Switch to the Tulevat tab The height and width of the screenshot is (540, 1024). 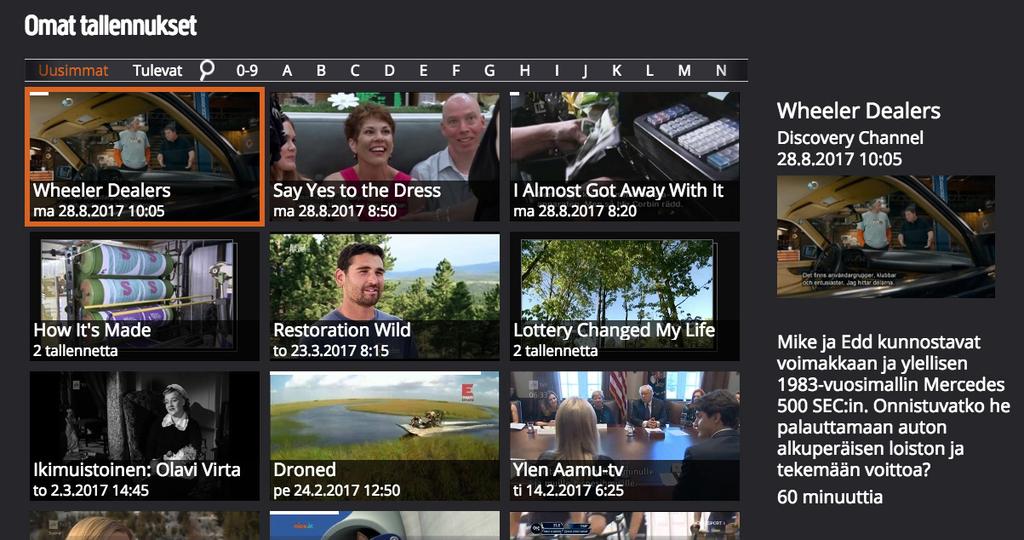coord(157,71)
